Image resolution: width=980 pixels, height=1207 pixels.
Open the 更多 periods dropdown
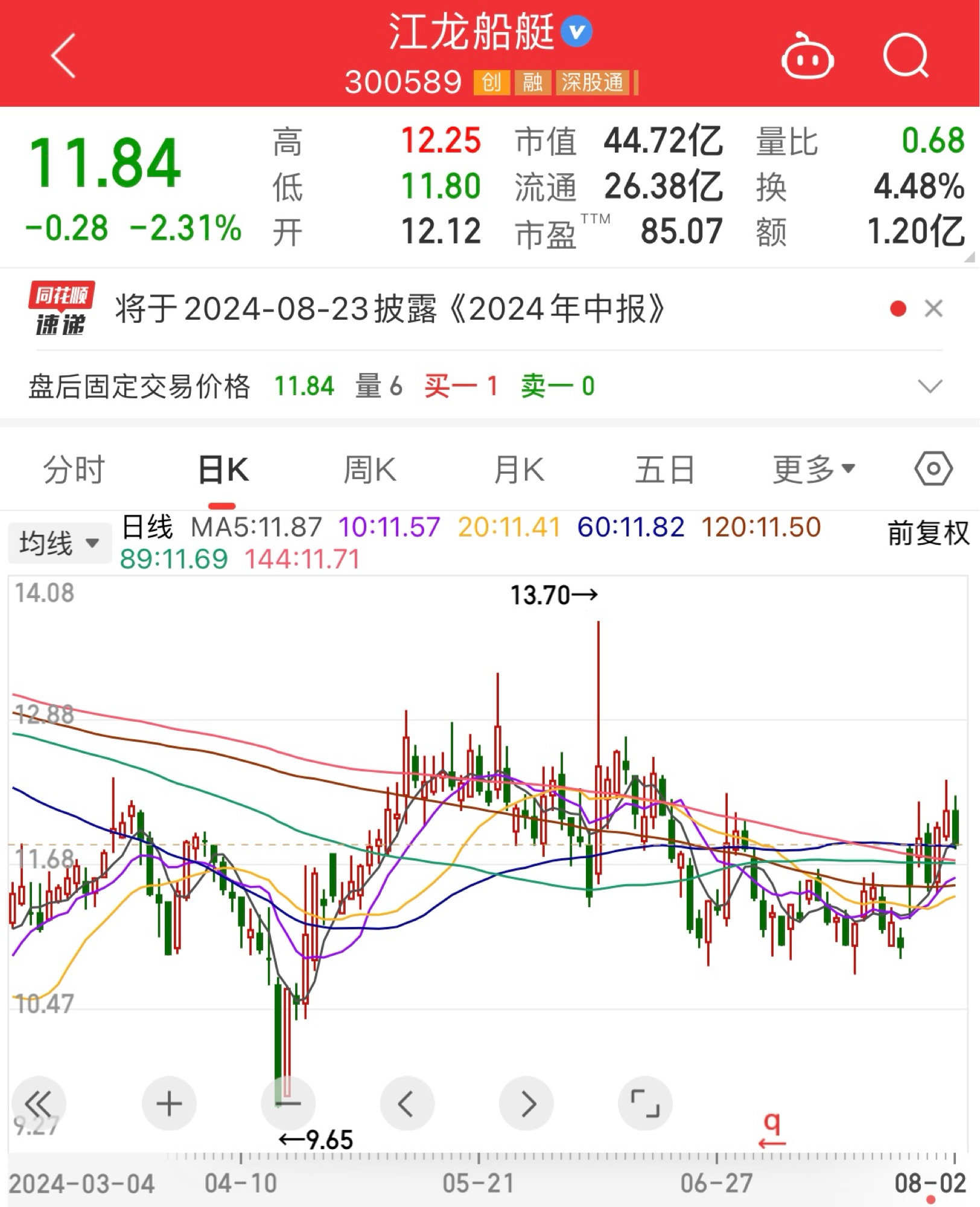click(813, 470)
